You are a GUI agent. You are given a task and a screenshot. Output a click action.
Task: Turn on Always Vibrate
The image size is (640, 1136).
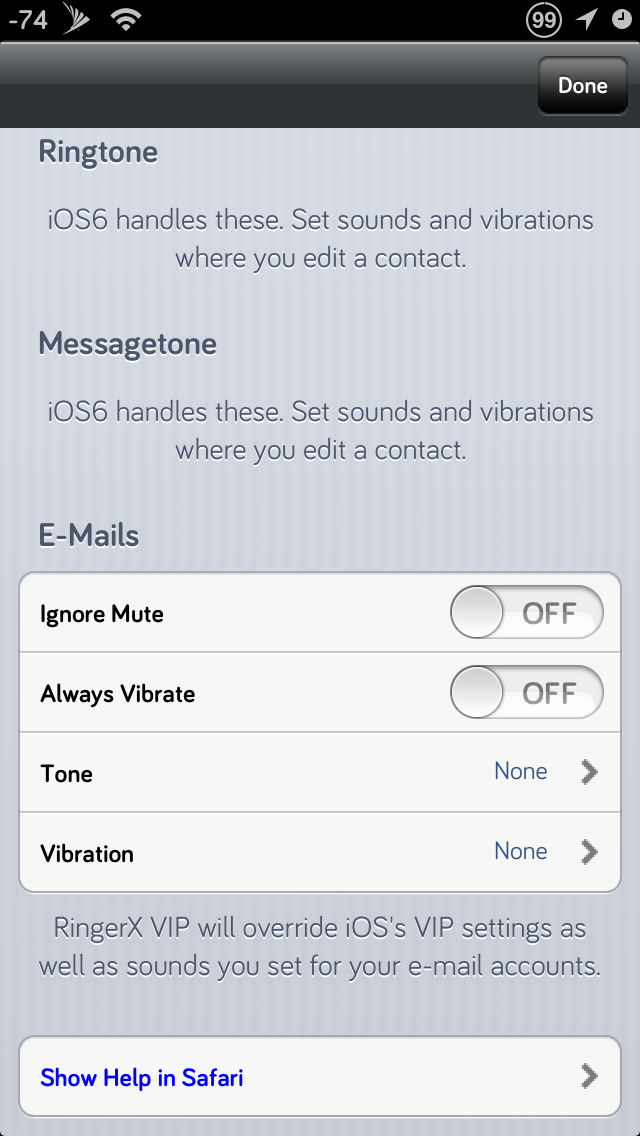point(527,693)
